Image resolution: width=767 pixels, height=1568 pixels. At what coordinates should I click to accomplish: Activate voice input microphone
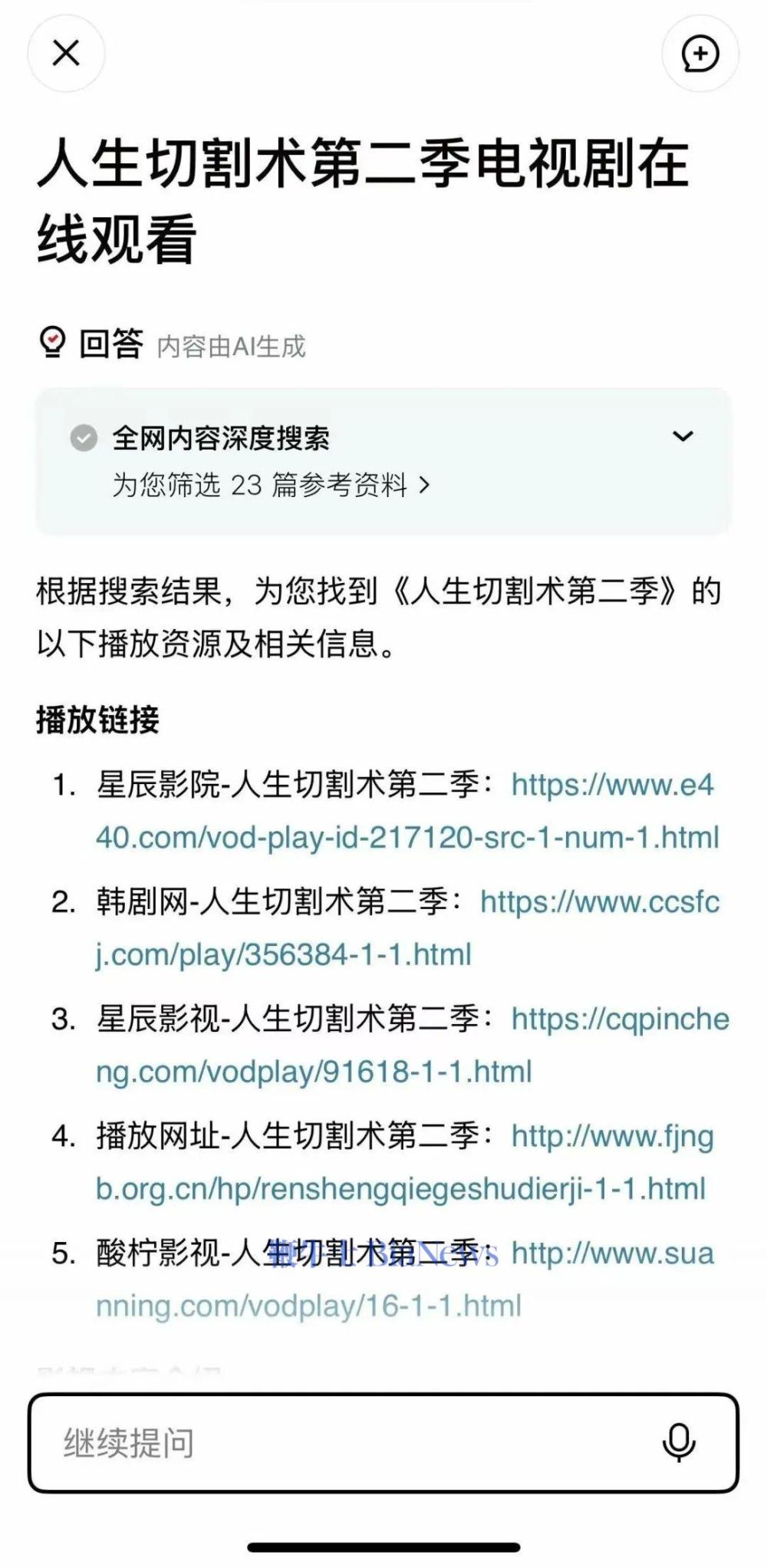tap(678, 1443)
